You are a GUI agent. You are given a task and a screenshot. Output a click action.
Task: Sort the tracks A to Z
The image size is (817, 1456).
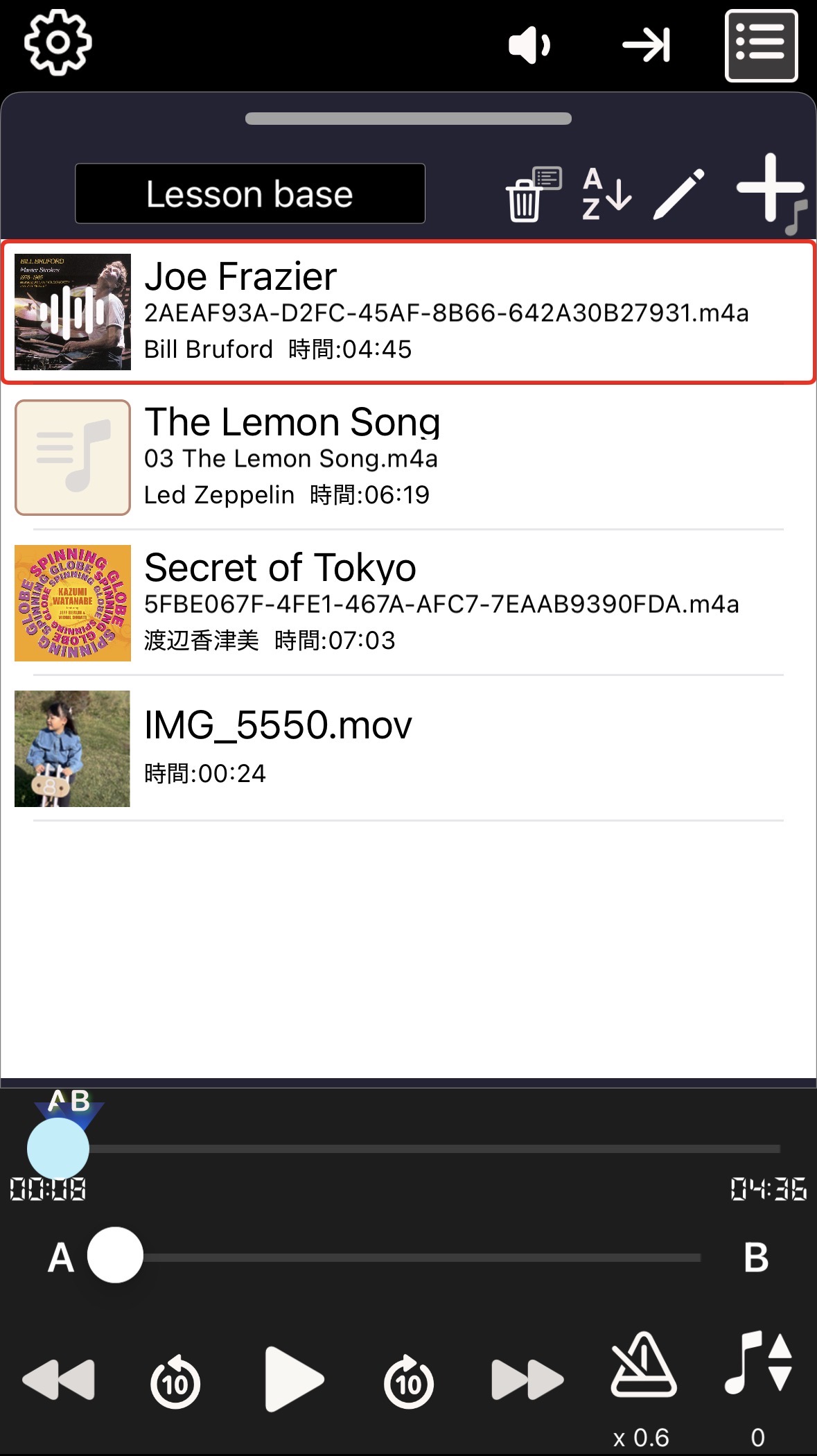pyautogui.click(x=606, y=194)
